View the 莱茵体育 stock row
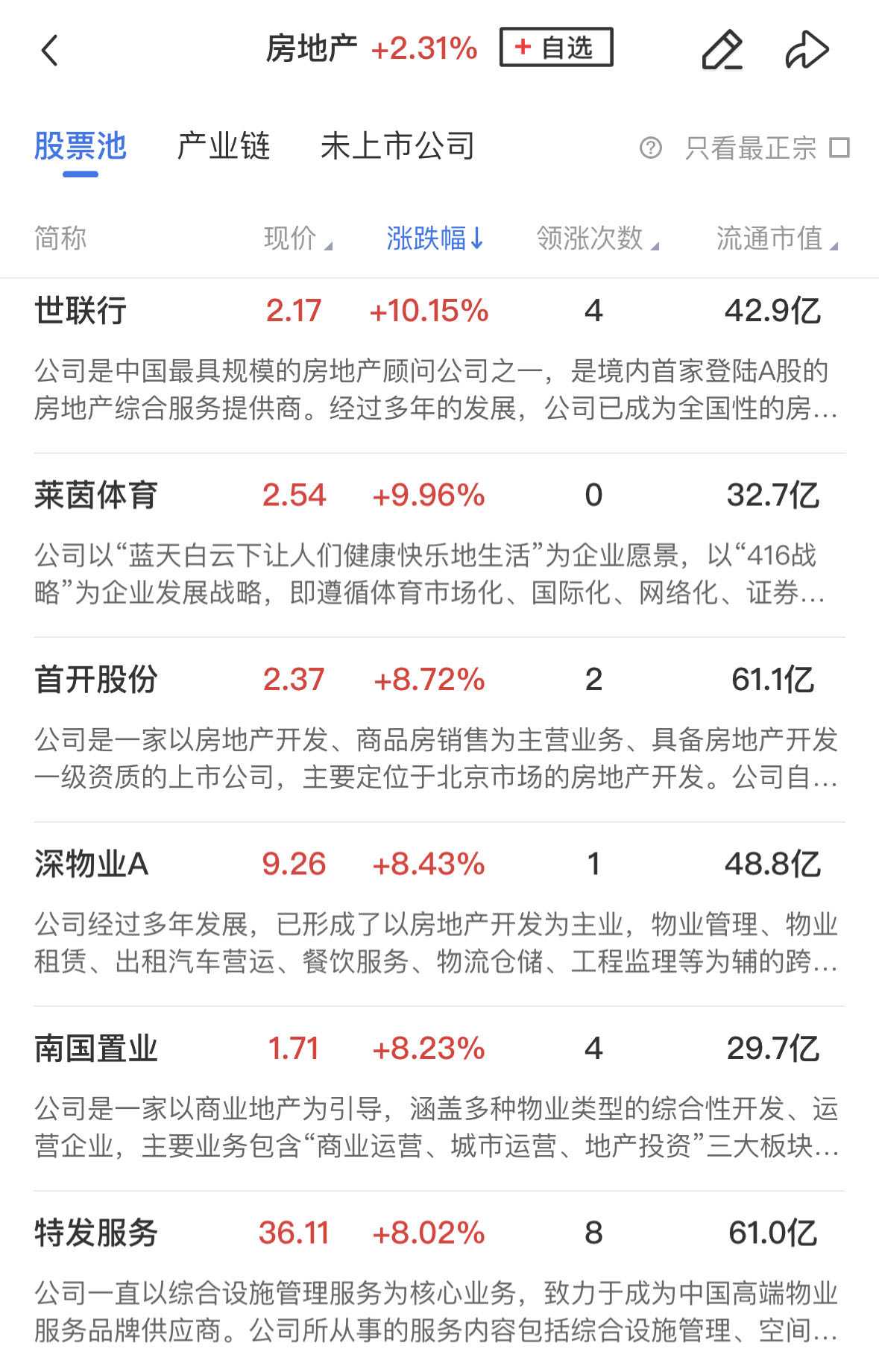 (95, 496)
